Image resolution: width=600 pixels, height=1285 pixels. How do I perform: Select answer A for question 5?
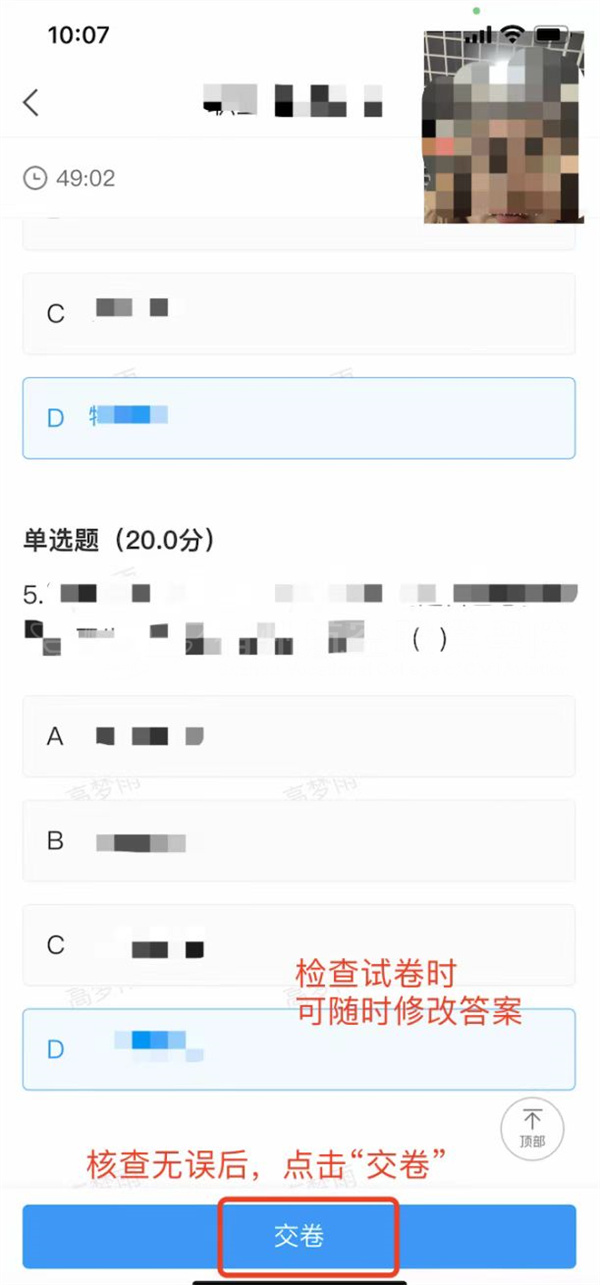(298, 737)
